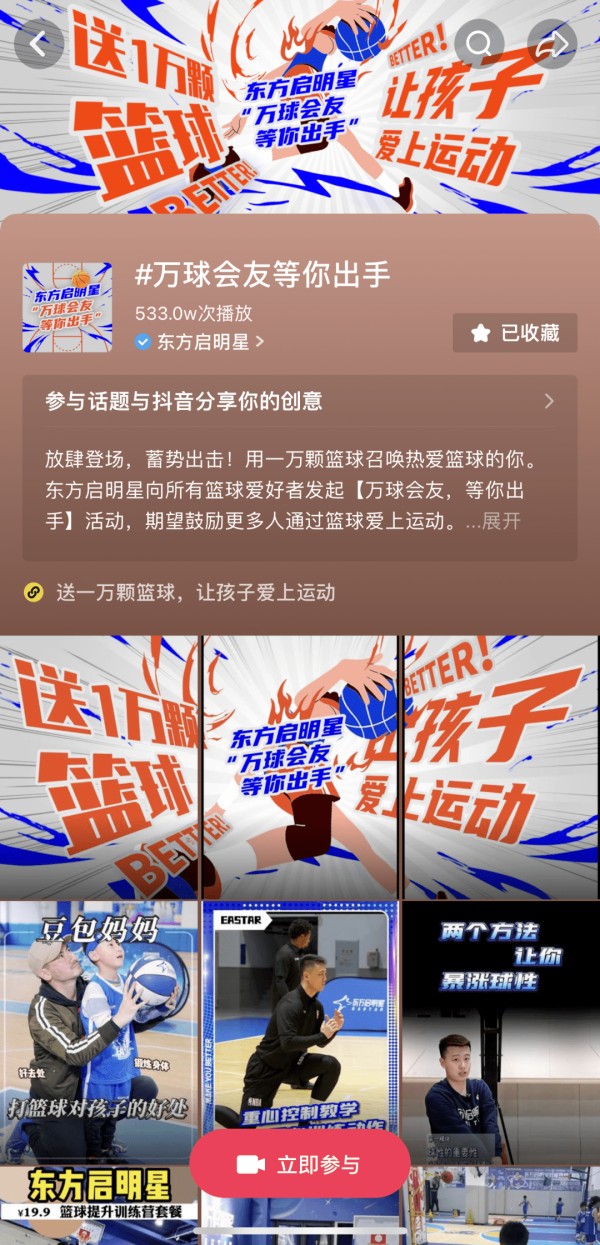Open the 两个方法让你暴涨球性 video
Screen dimensions: 600x1245
click(501, 1032)
